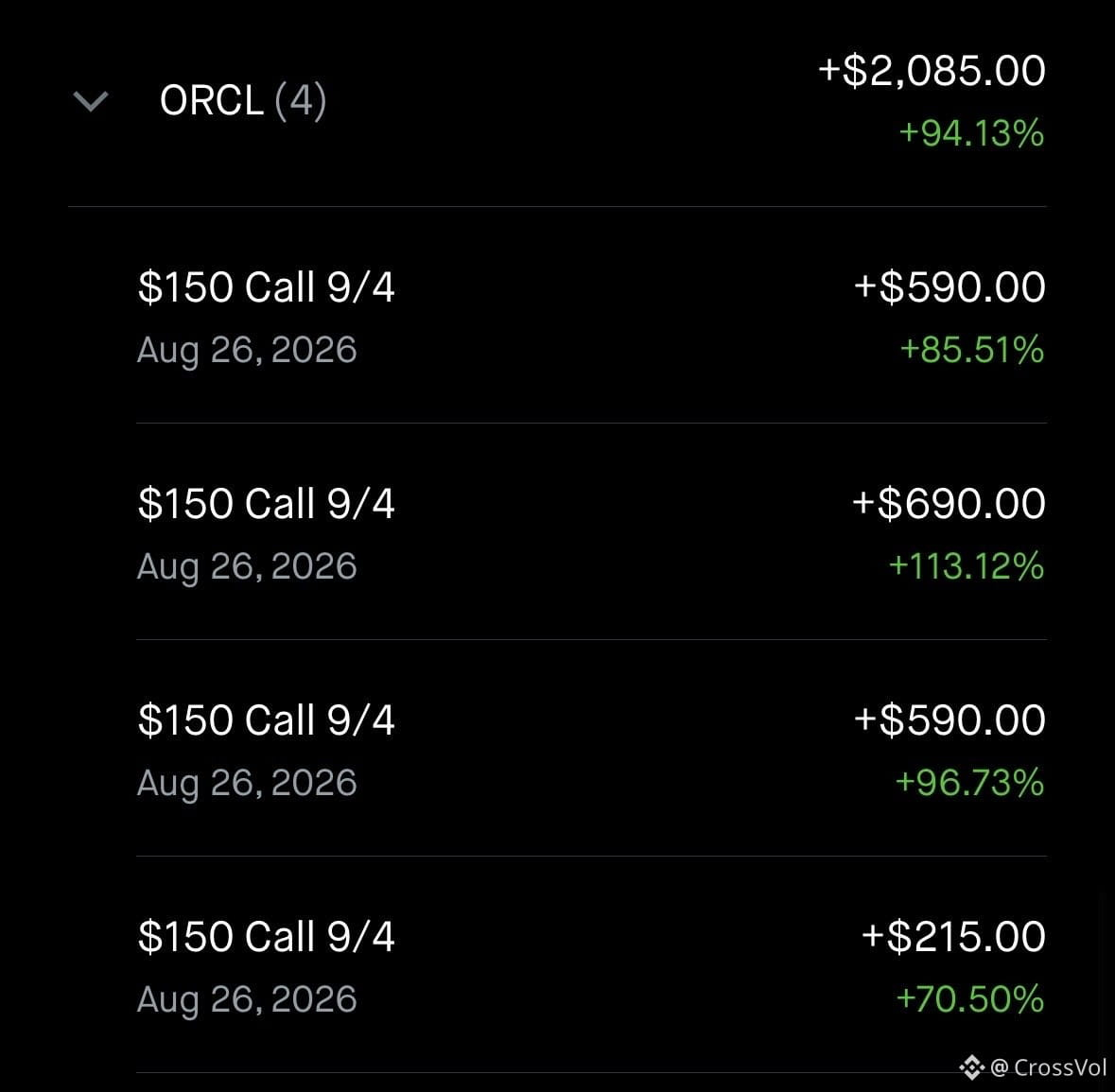Collapse the ORCL (4) group chevron
Image resolution: width=1115 pixels, height=1092 pixels.
[91, 101]
